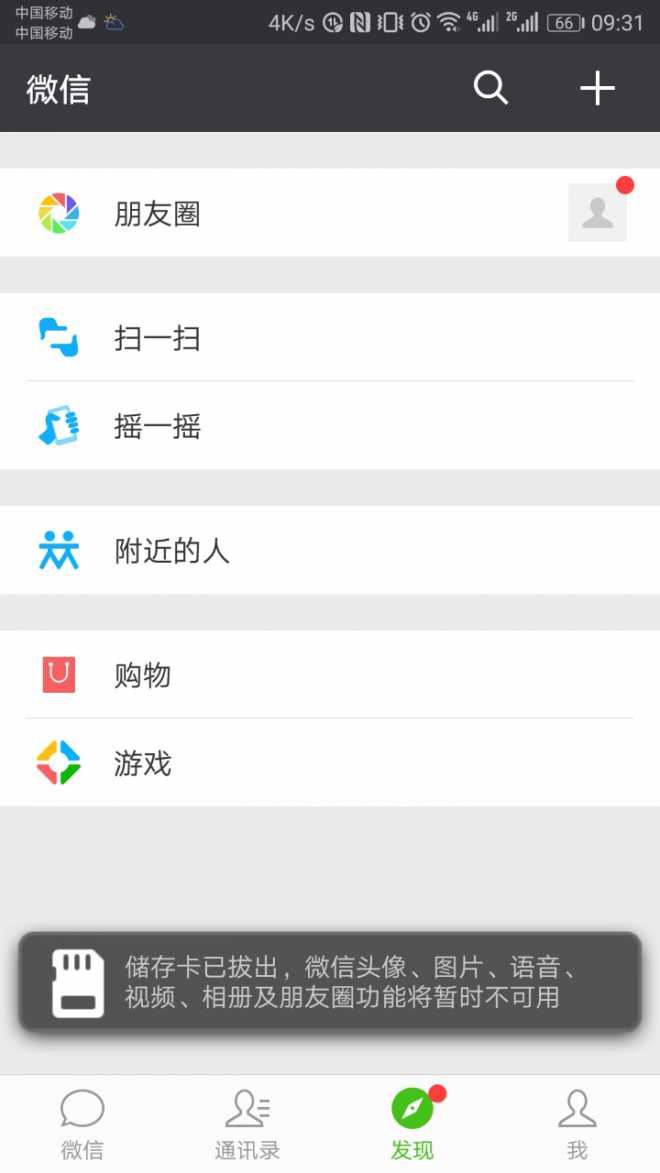
Task: Open 朋友圈 Moments
Action: 330,213
